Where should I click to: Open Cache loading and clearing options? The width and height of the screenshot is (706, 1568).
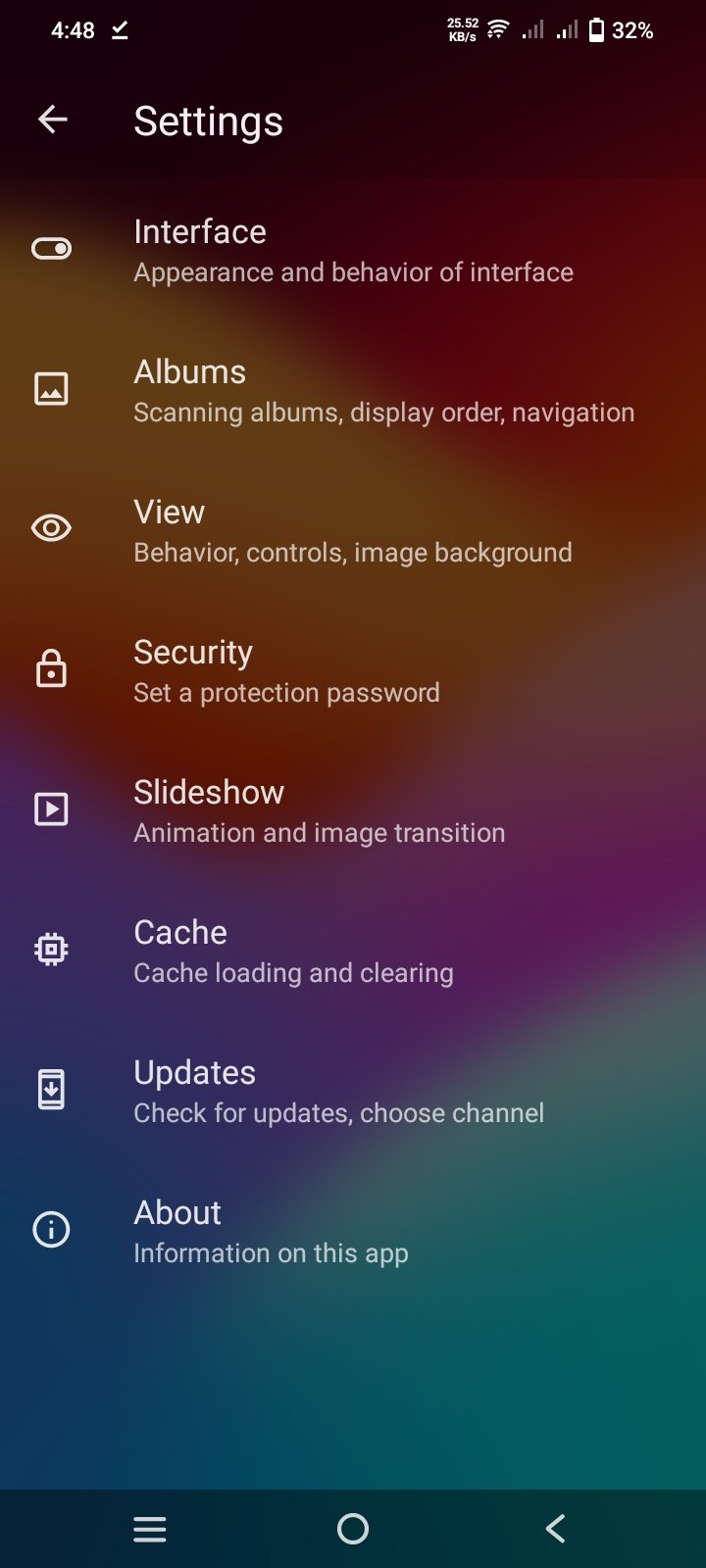353,951
